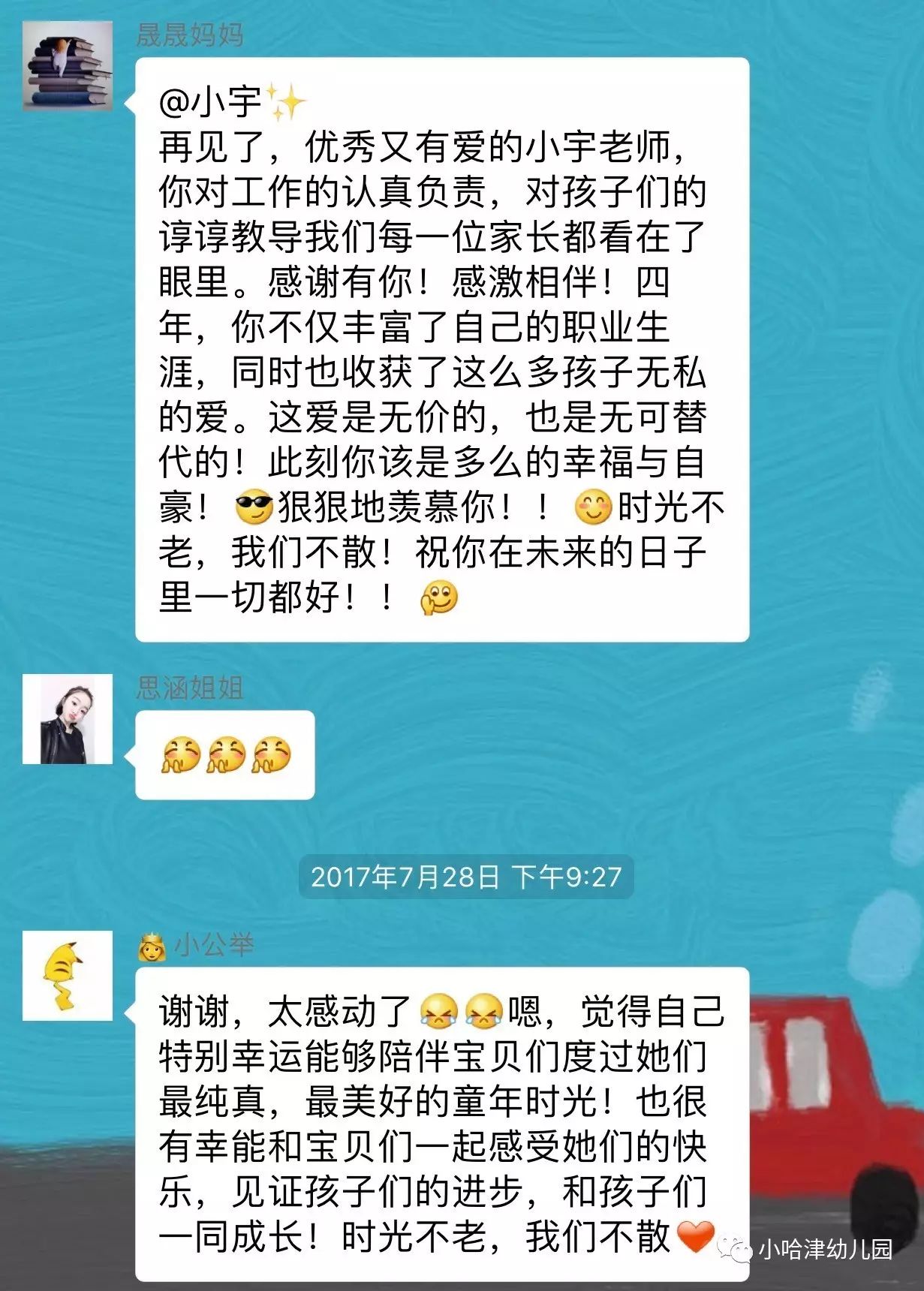The width and height of the screenshot is (924, 1291).
Task: Open 小公举's Pikachu avatar
Action: click(x=68, y=976)
